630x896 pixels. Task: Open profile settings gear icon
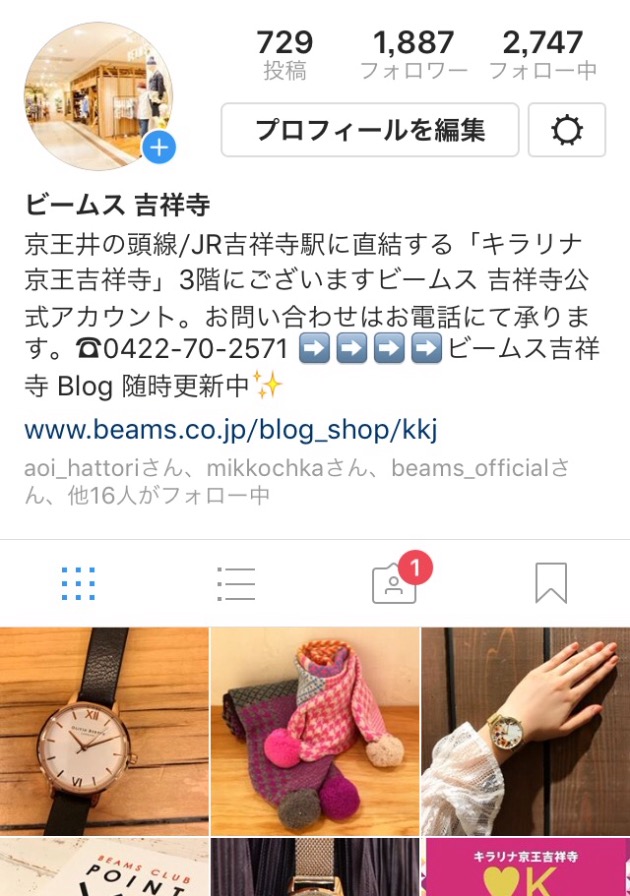click(566, 130)
